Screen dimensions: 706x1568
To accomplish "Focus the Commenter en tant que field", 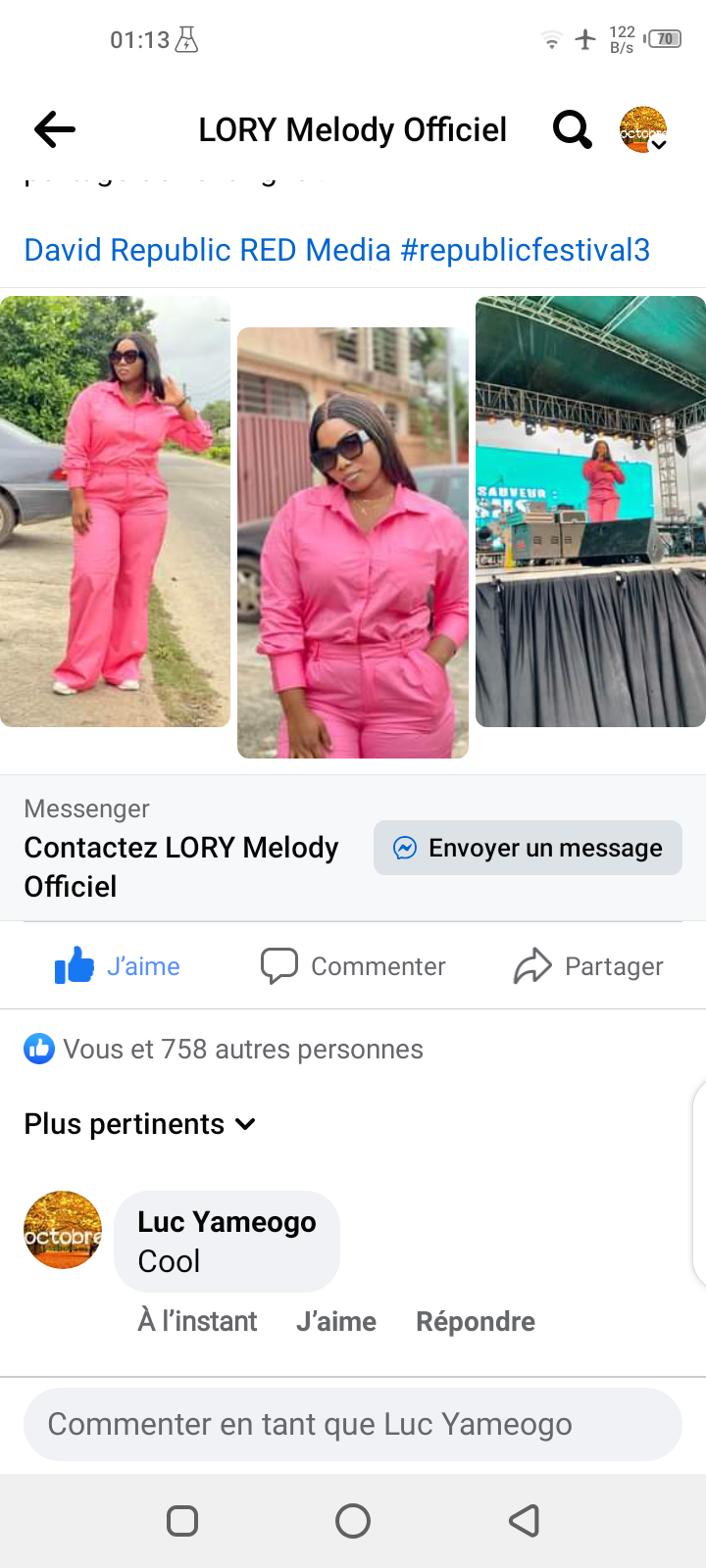I will coord(352,1424).
